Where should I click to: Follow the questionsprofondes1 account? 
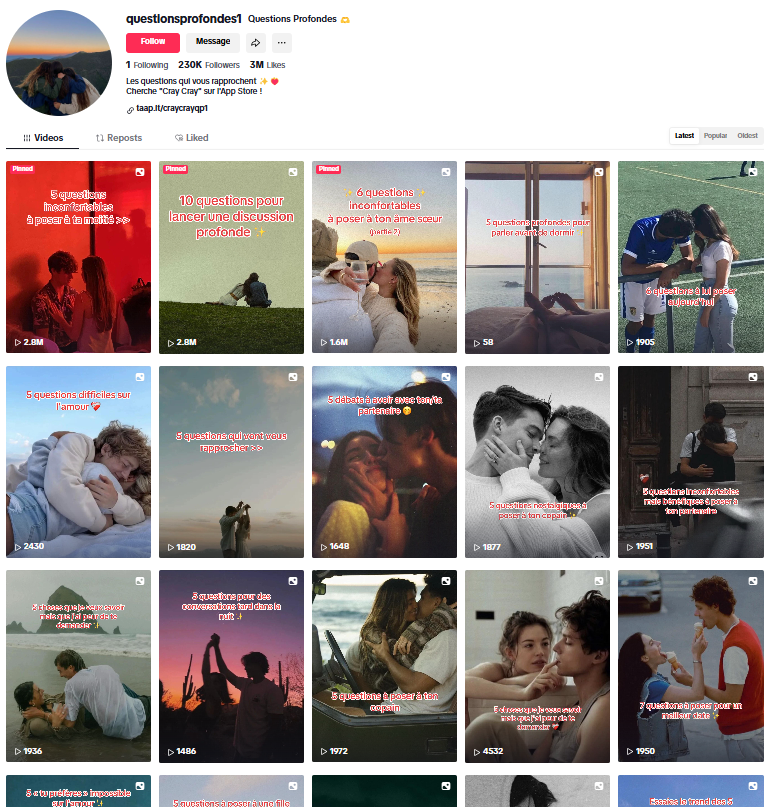152,42
